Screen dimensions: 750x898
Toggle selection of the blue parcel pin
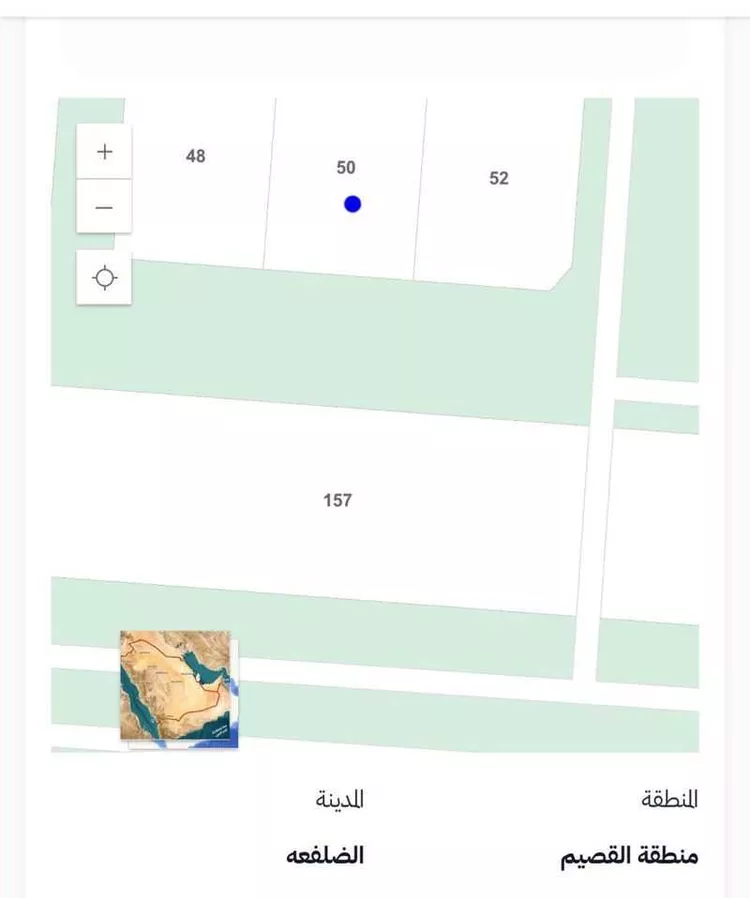pos(352,203)
